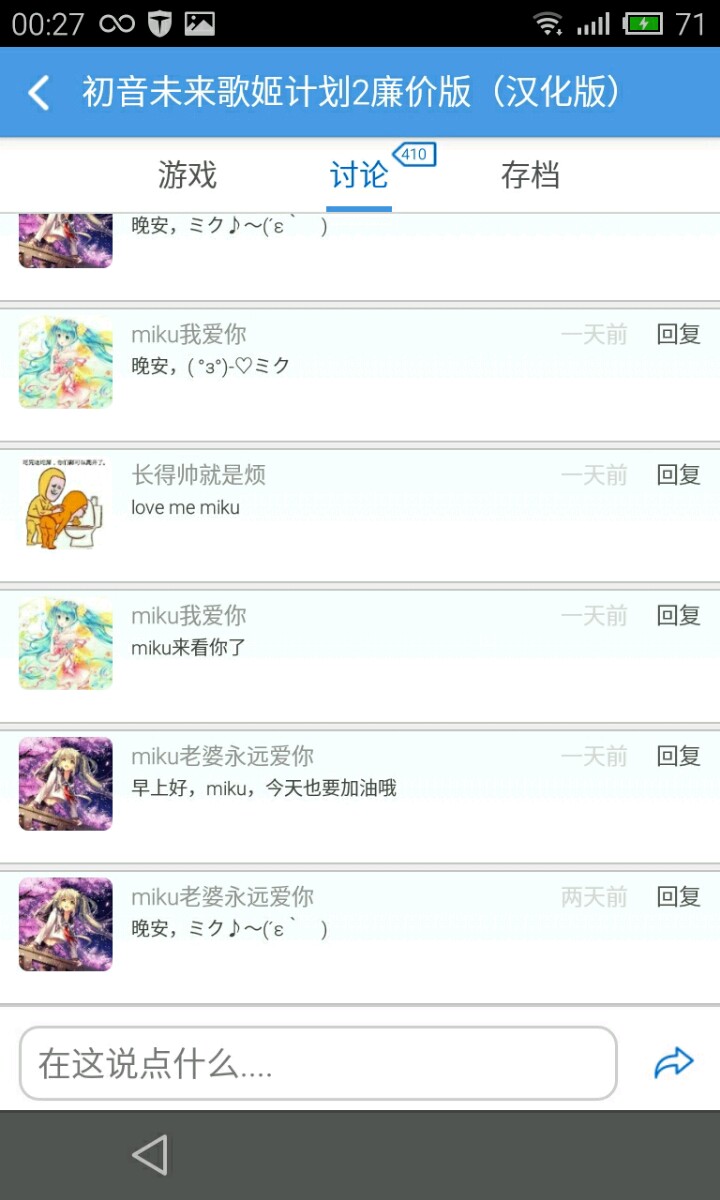Switch to the 游戏 tab
The height and width of the screenshot is (1200, 720).
click(187, 175)
